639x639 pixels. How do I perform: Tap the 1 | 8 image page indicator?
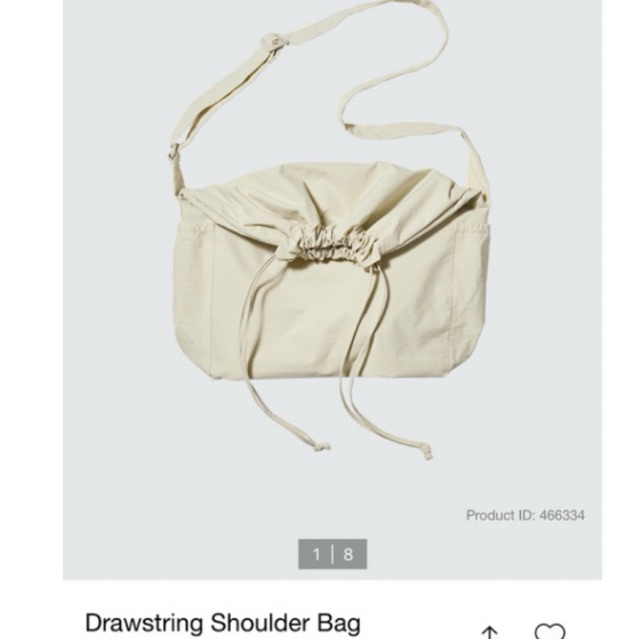pyautogui.click(x=332, y=553)
